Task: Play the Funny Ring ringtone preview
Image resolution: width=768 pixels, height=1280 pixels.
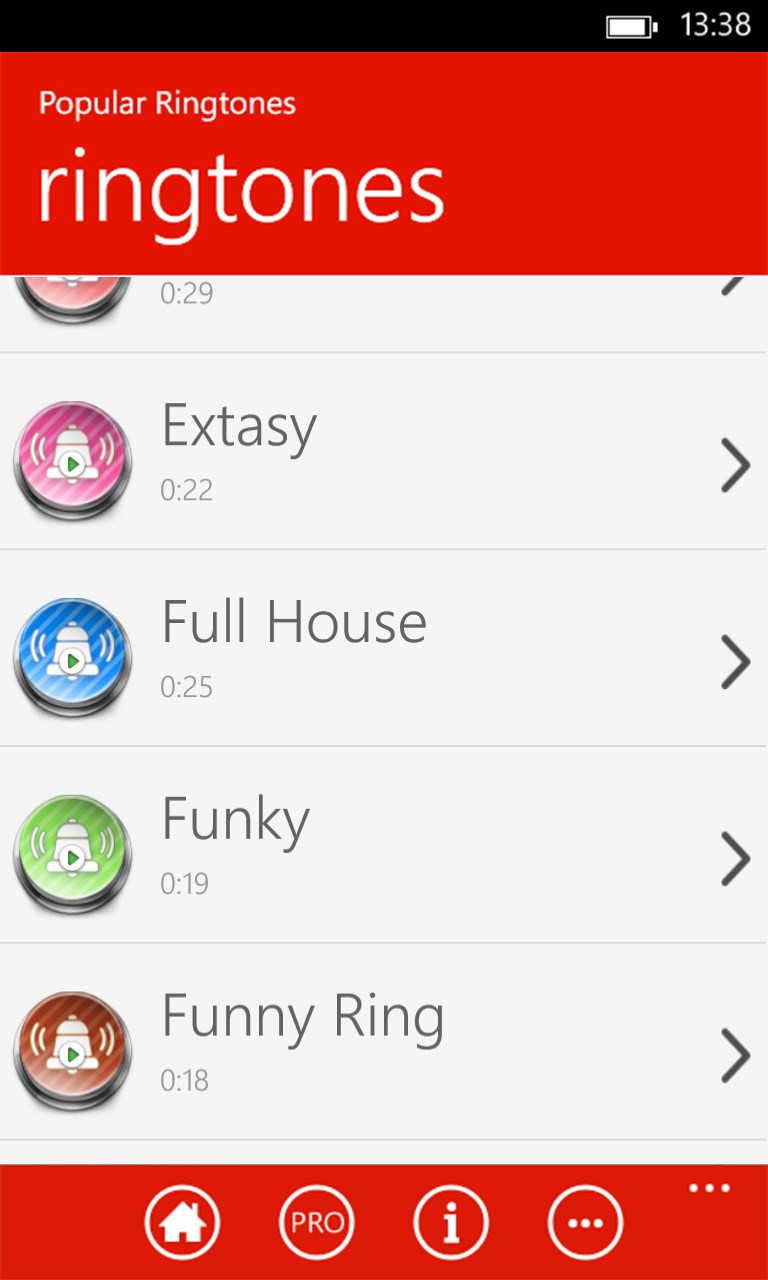Action: 72,1053
